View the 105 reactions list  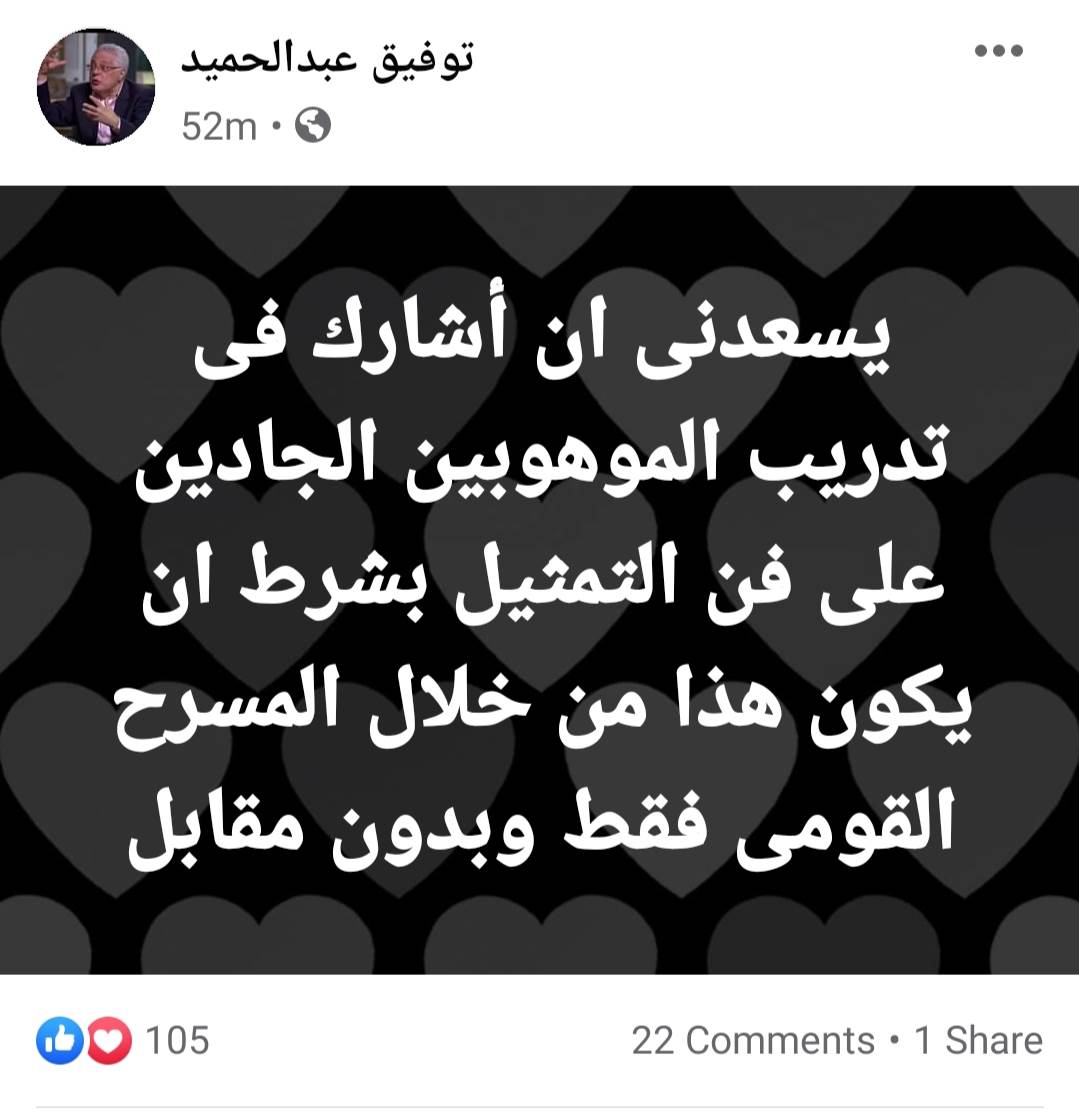pyautogui.click(x=124, y=1040)
